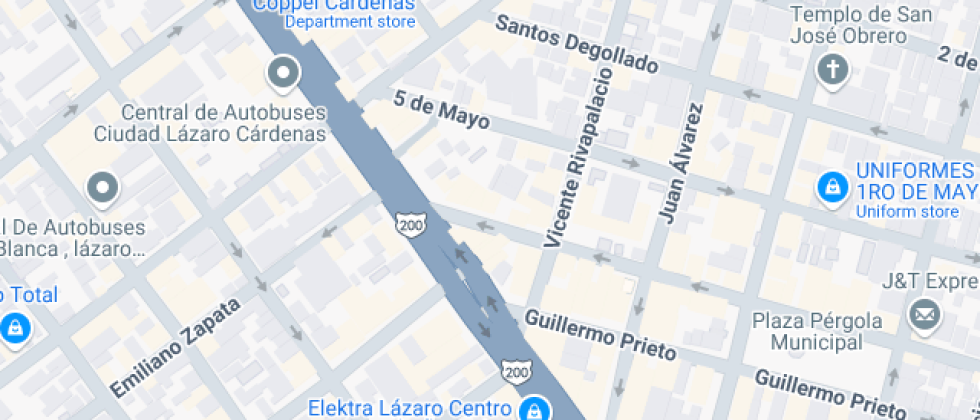Select the Templo de San José Obrero marker
The height and width of the screenshot is (420, 980).
[x=832, y=70]
